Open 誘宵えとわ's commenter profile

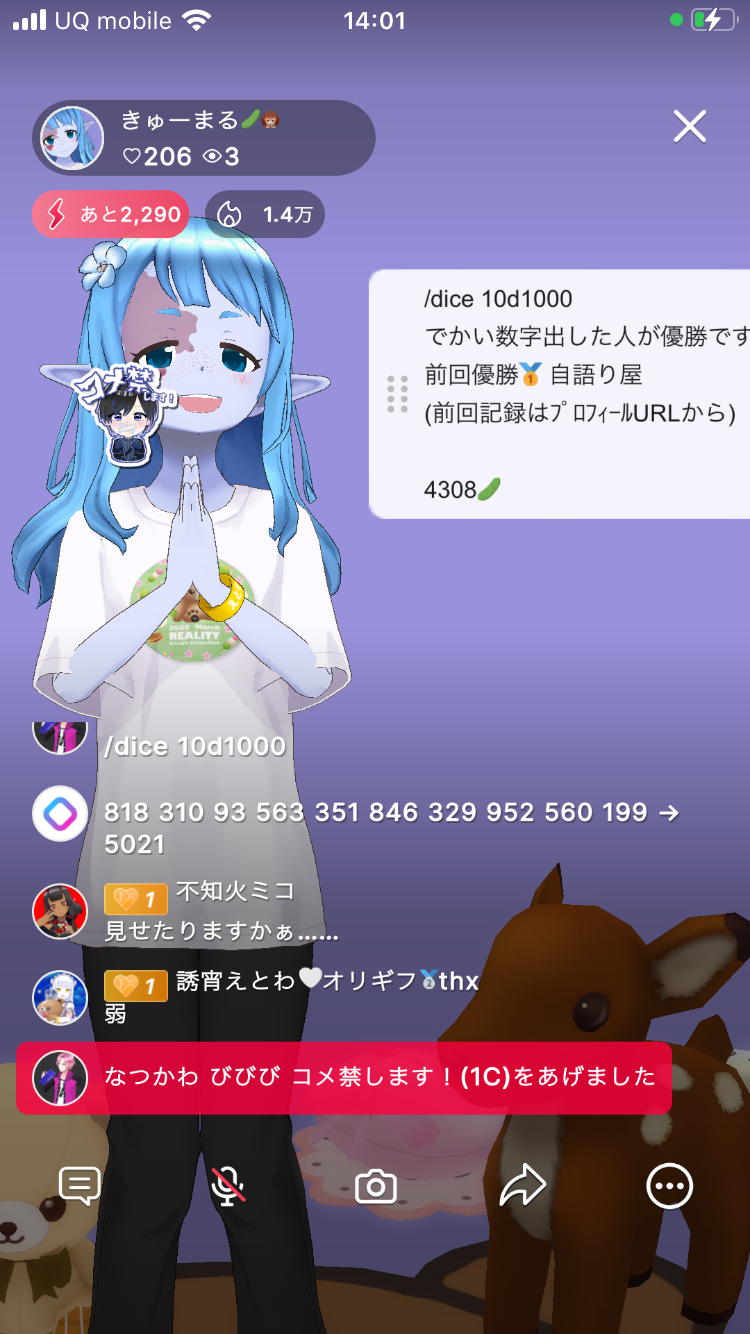[60, 997]
